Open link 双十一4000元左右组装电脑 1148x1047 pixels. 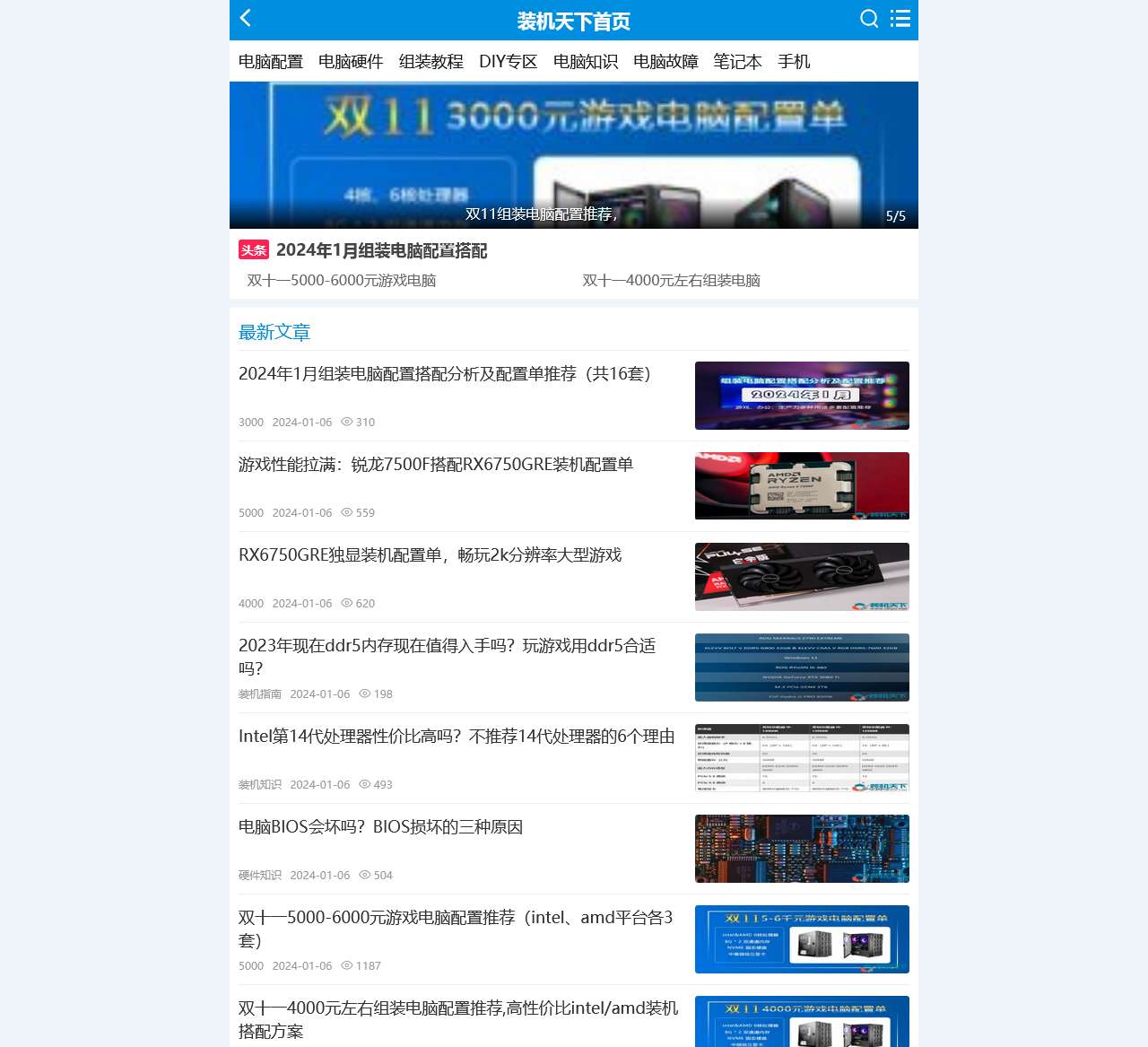click(x=671, y=281)
